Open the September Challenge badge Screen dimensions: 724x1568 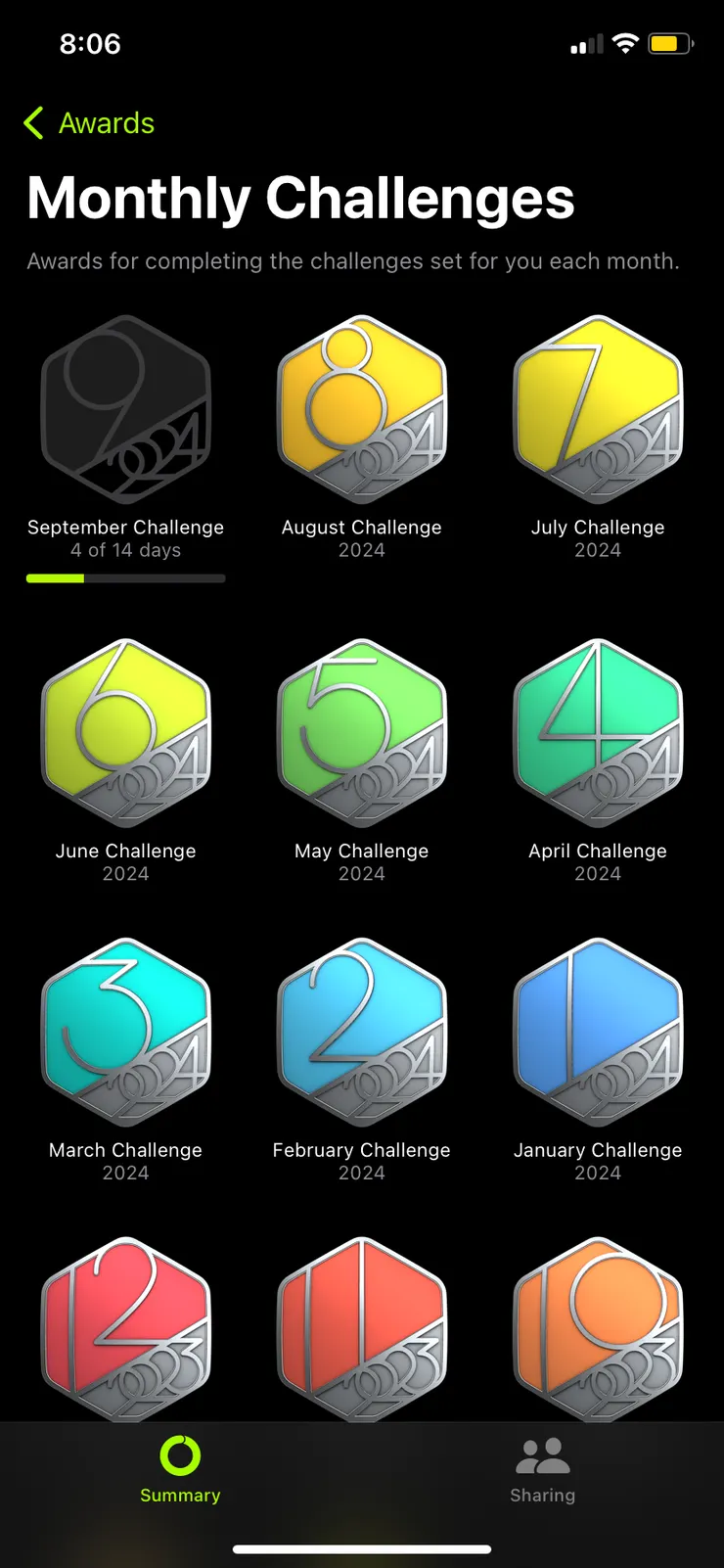125,411
